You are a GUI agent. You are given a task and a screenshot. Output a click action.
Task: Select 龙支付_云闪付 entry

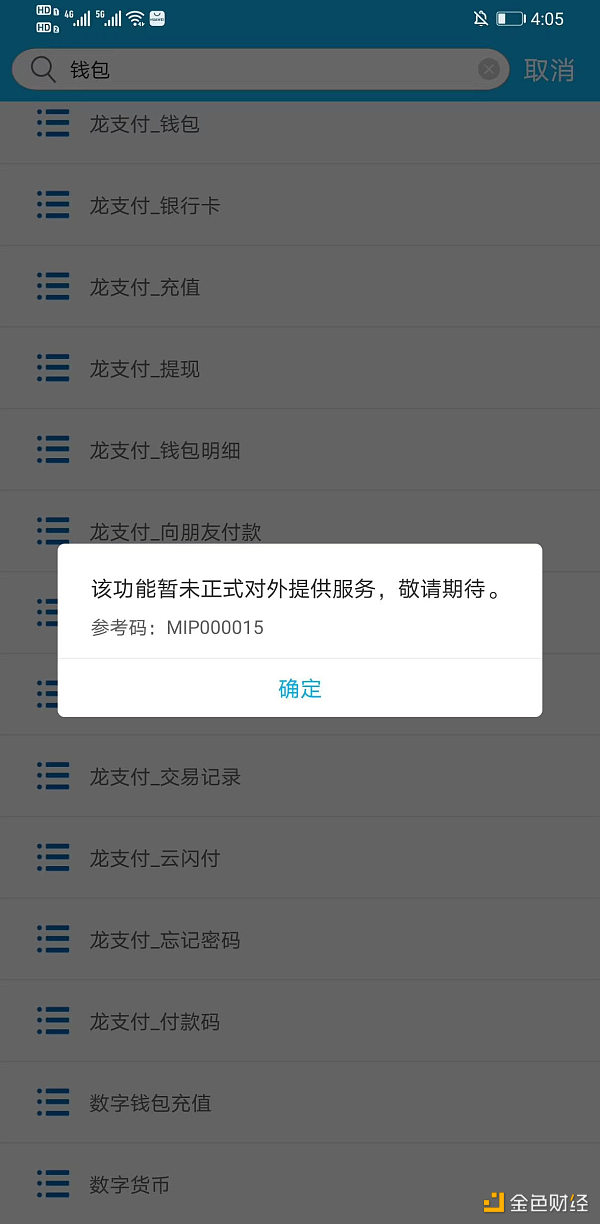tap(300, 858)
